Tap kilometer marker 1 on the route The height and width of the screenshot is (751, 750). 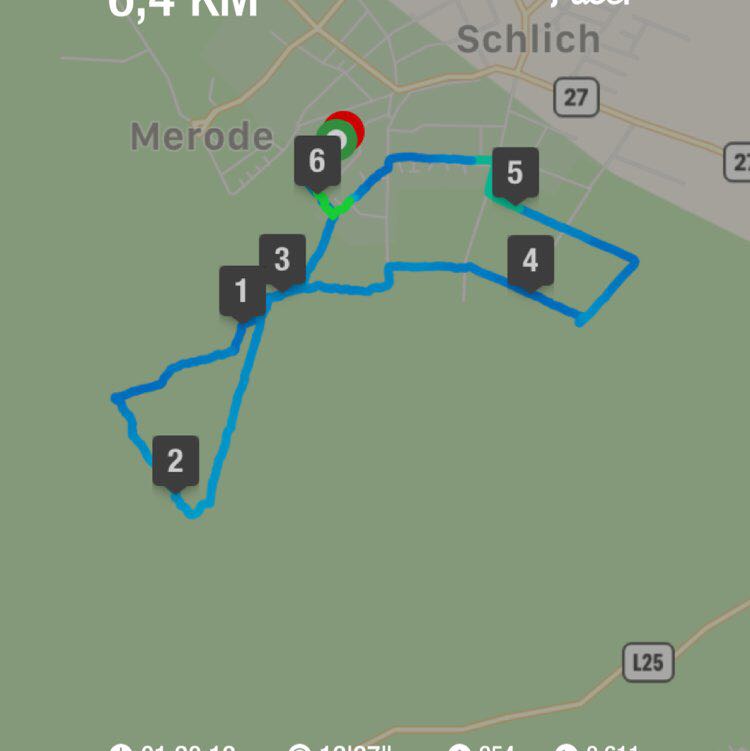coord(240,290)
